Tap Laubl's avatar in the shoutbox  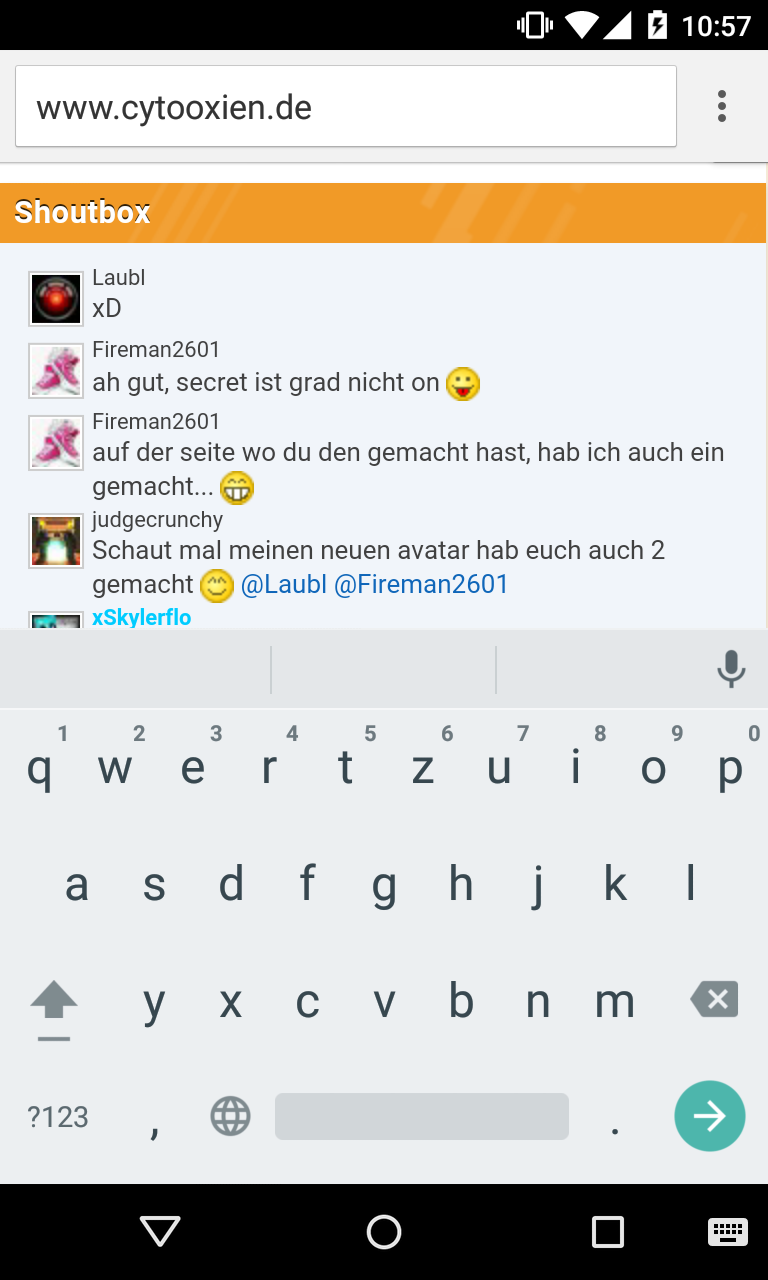tap(56, 299)
